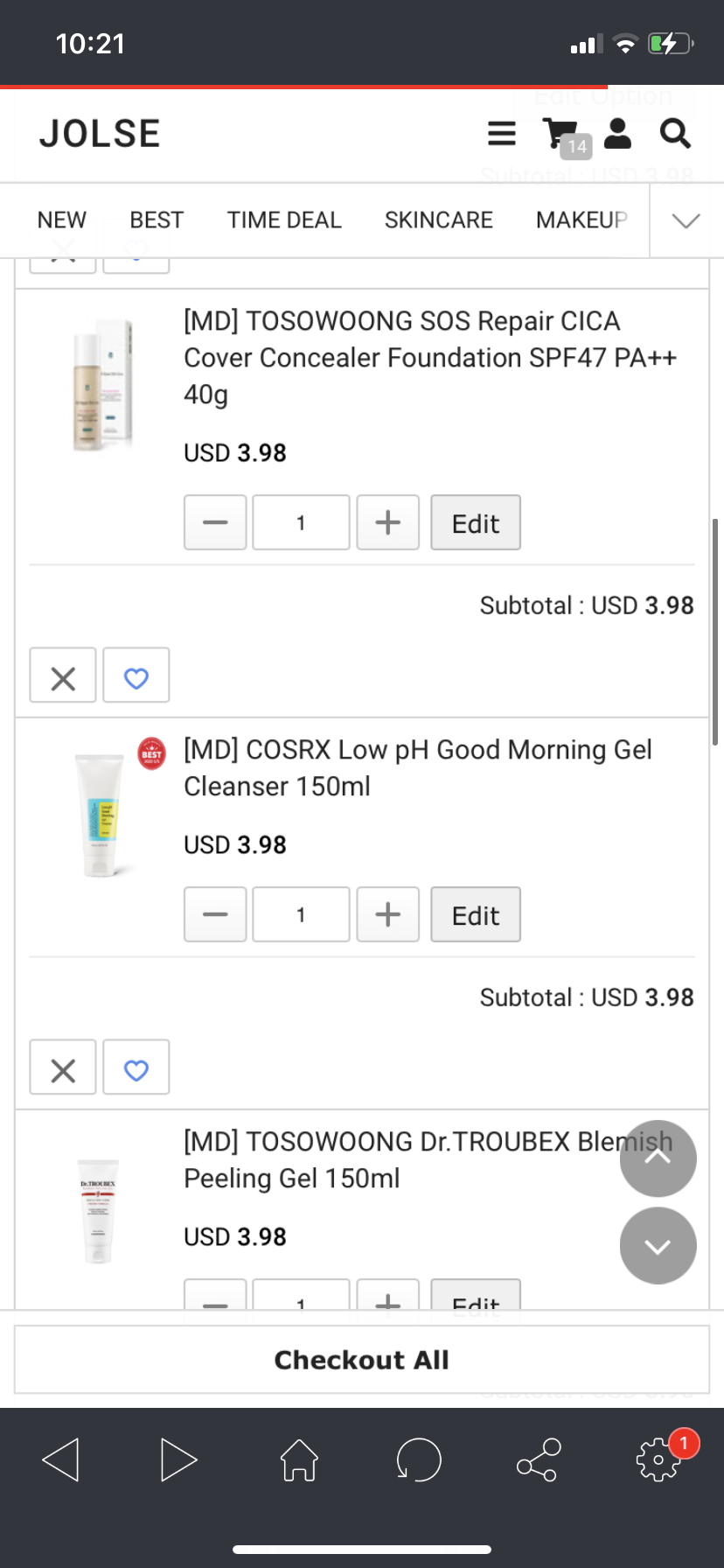Open the hamburger menu
The height and width of the screenshot is (1568, 724).
pos(501,134)
